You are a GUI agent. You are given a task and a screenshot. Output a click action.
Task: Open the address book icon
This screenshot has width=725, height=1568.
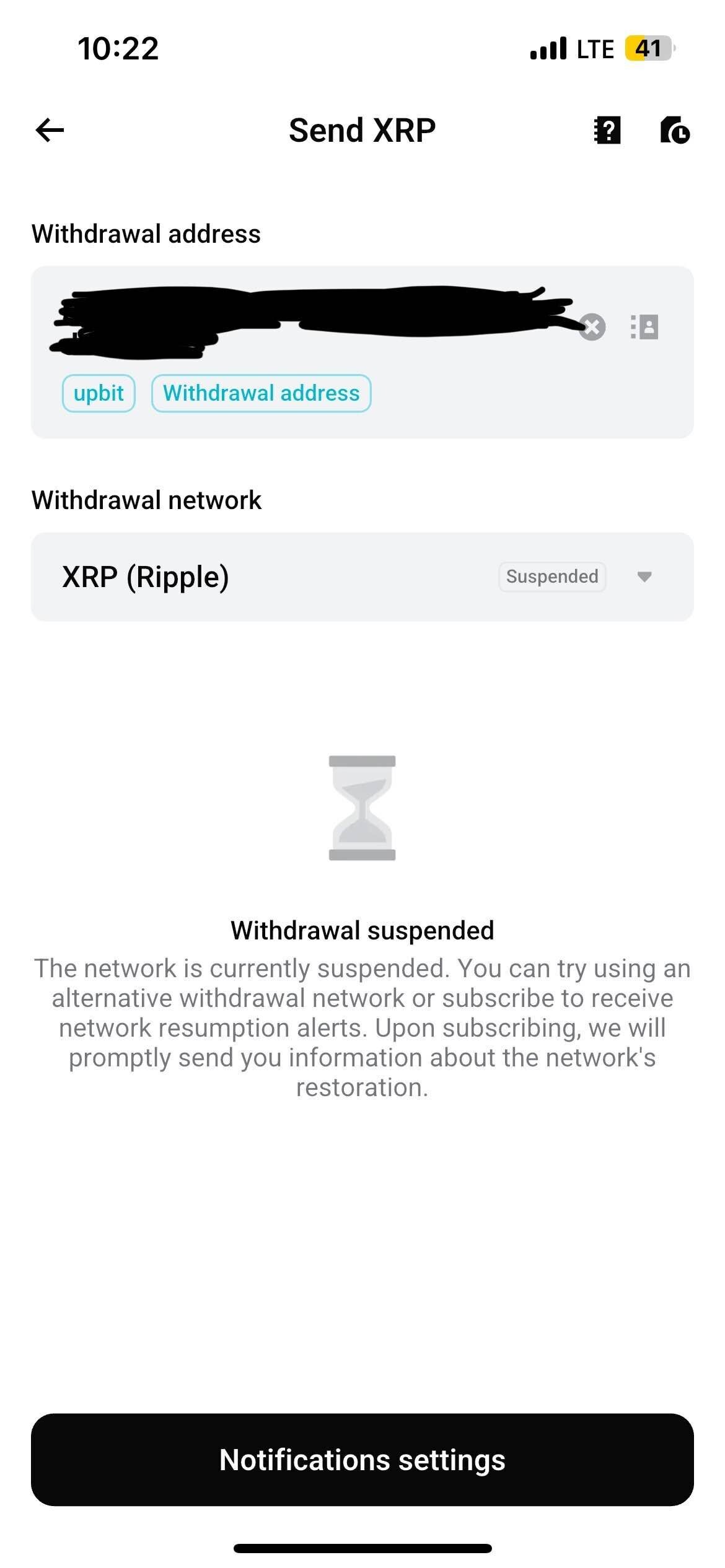(x=644, y=327)
